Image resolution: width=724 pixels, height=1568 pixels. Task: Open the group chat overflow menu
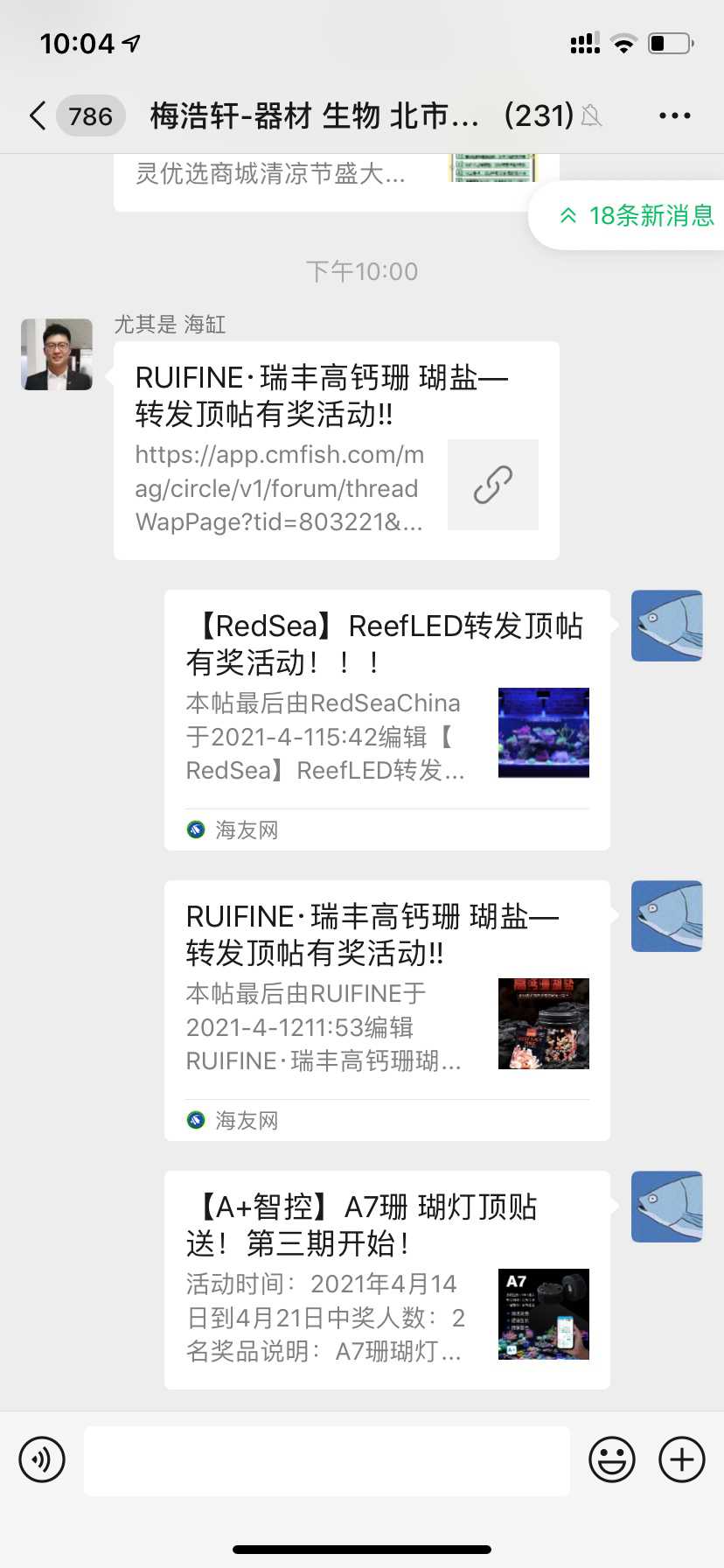tap(674, 115)
